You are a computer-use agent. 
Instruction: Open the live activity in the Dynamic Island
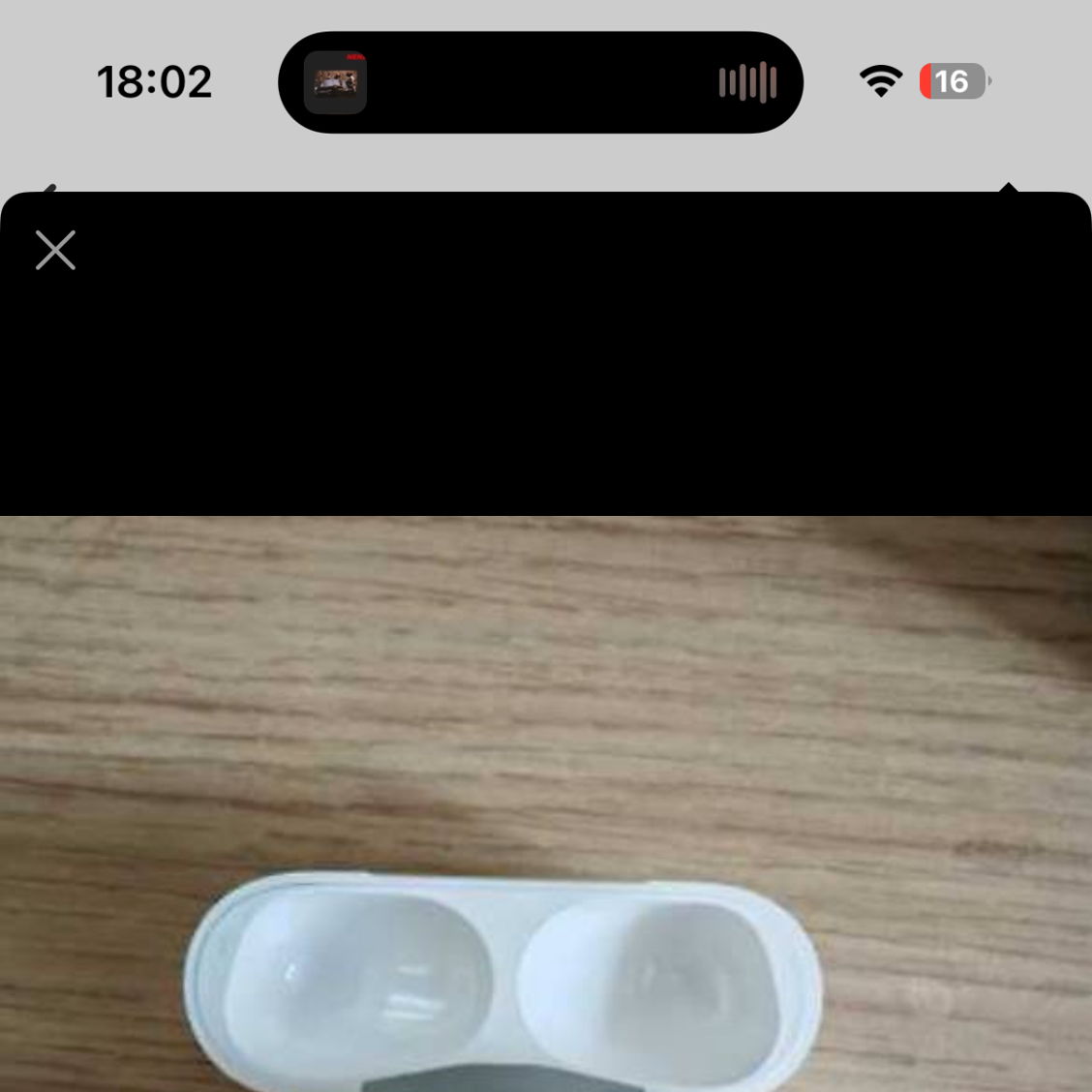pyautogui.click(x=540, y=83)
